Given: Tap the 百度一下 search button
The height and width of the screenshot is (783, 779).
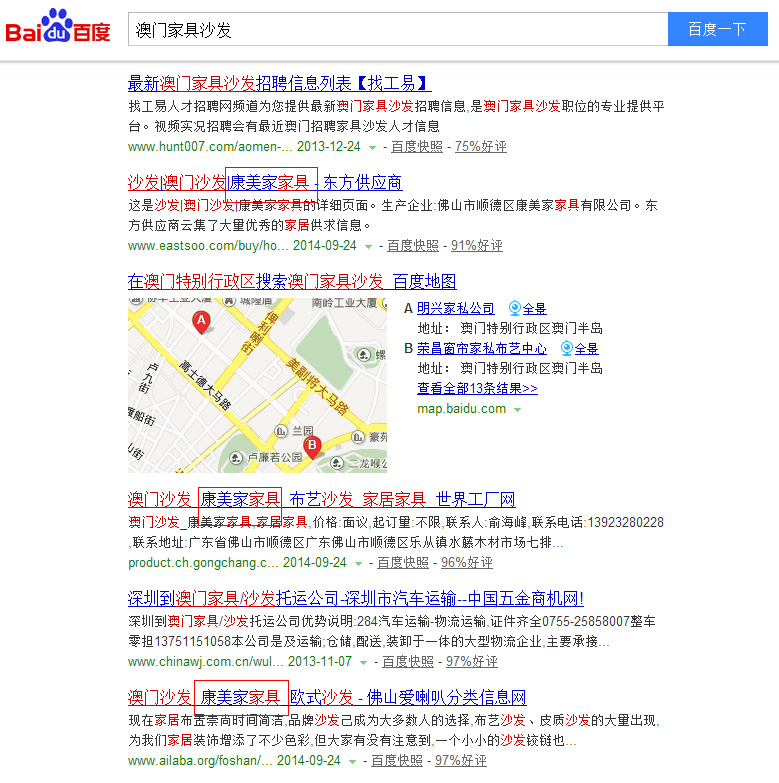Looking at the screenshot, I should coord(717,29).
